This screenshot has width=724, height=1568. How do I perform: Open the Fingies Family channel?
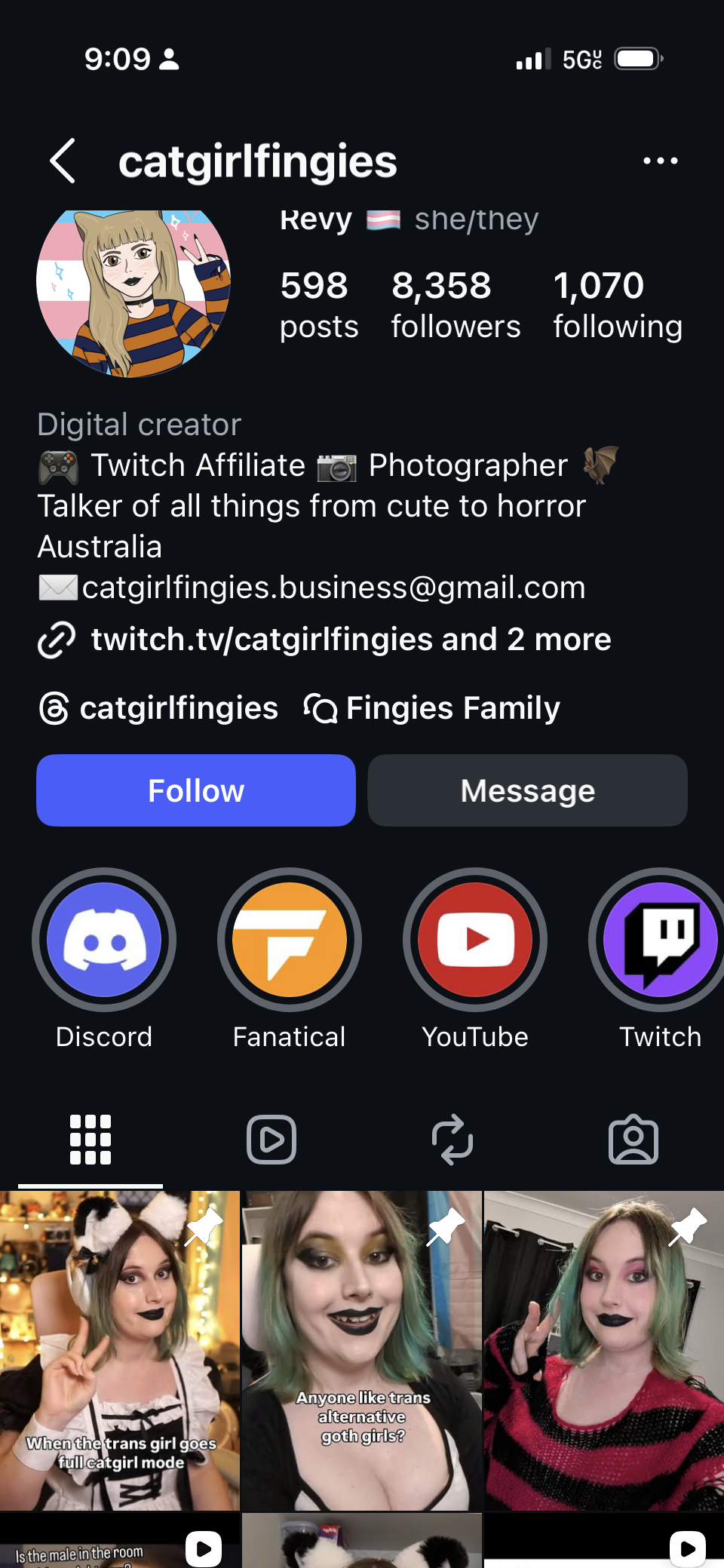pyautogui.click(x=432, y=708)
